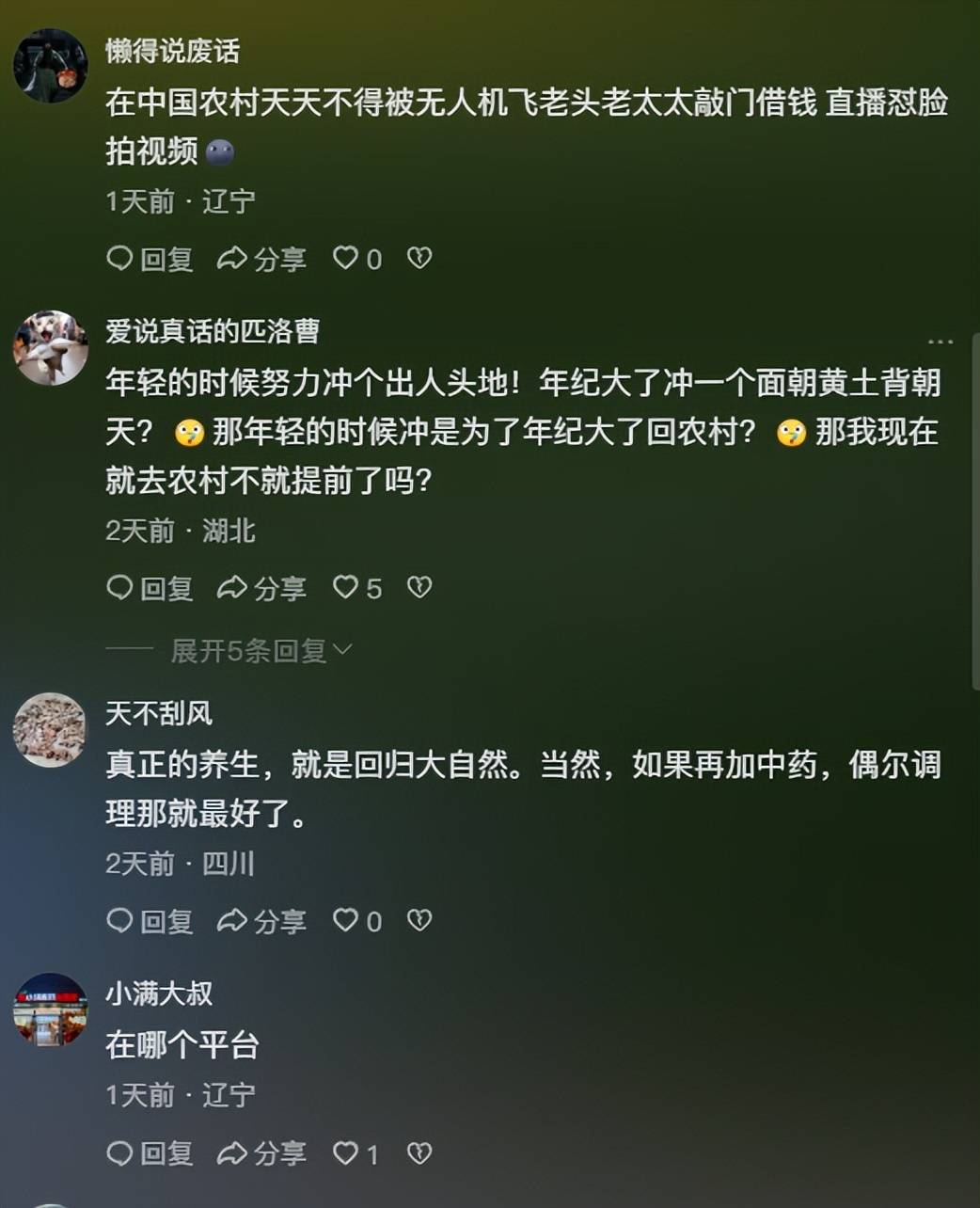Dislike 懒得说废话's comment with broken heart
980x1208 pixels.
click(x=419, y=258)
